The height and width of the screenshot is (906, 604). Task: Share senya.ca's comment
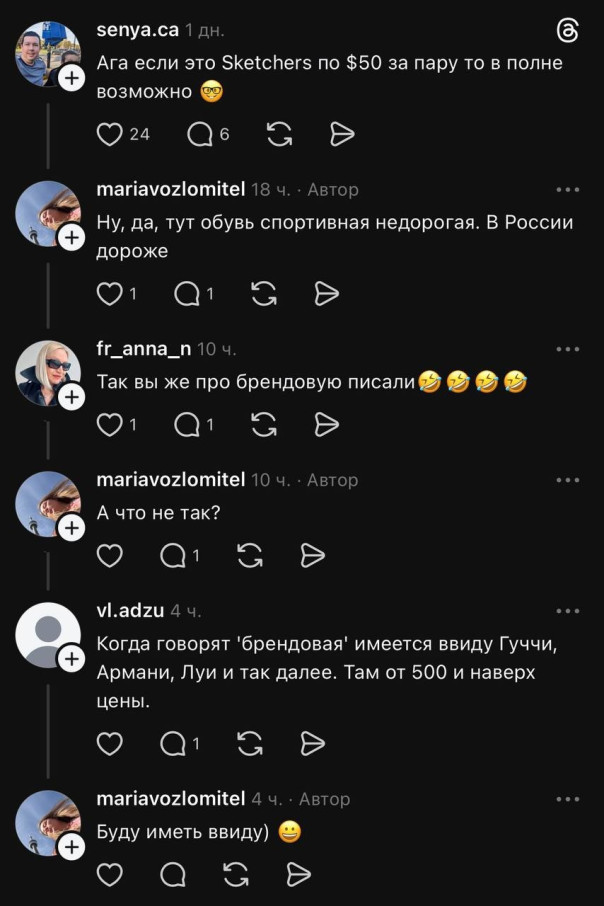click(x=342, y=134)
